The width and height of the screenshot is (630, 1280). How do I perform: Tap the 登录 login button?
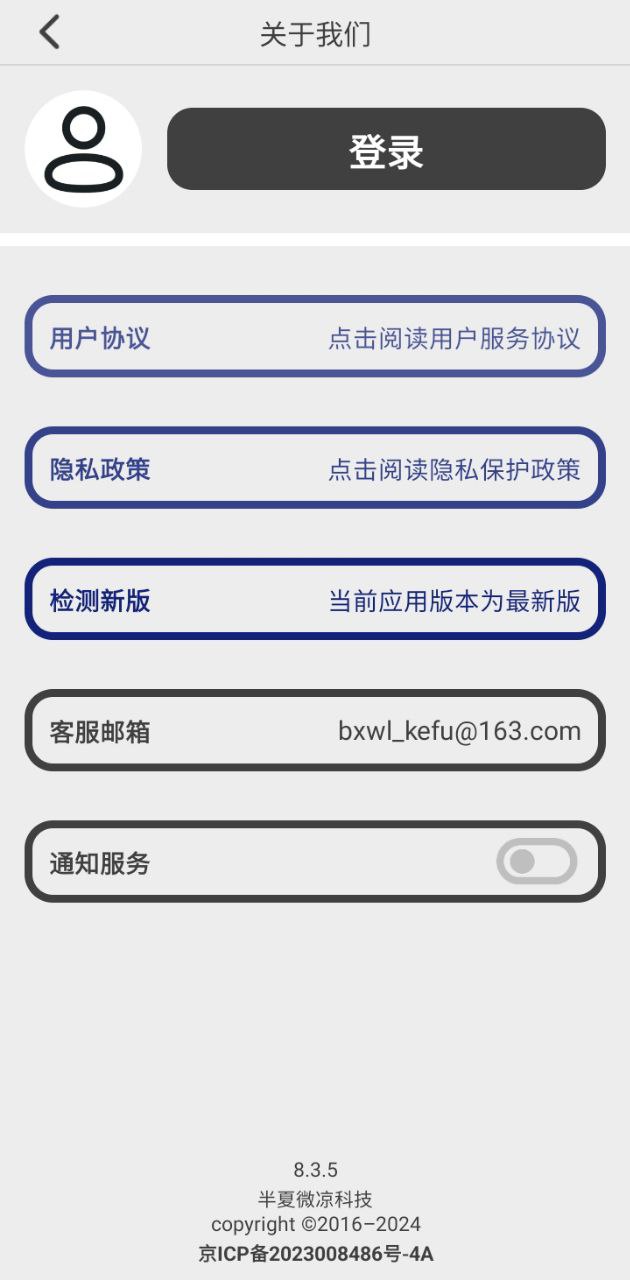(386, 149)
